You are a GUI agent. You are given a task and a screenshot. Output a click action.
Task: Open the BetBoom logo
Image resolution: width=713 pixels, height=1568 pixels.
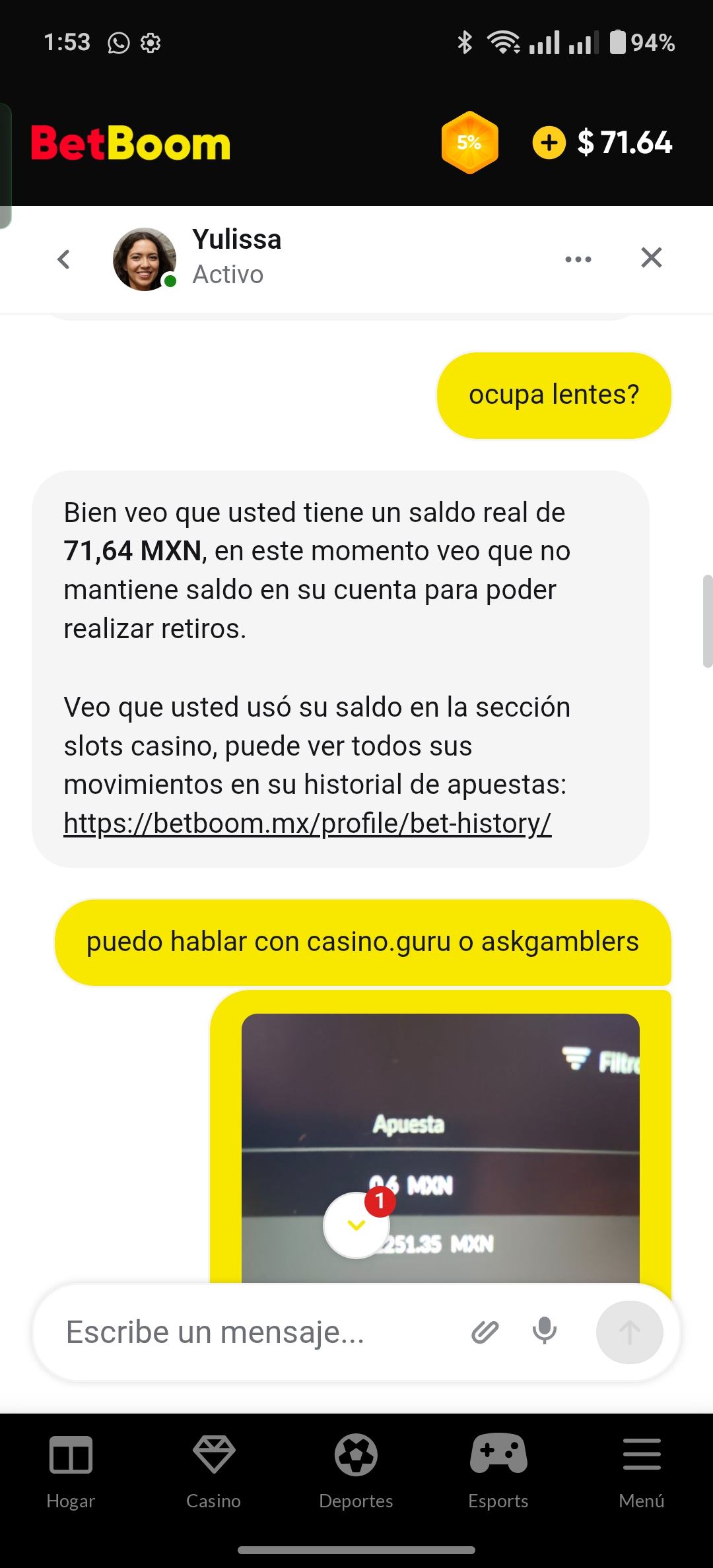[130, 143]
